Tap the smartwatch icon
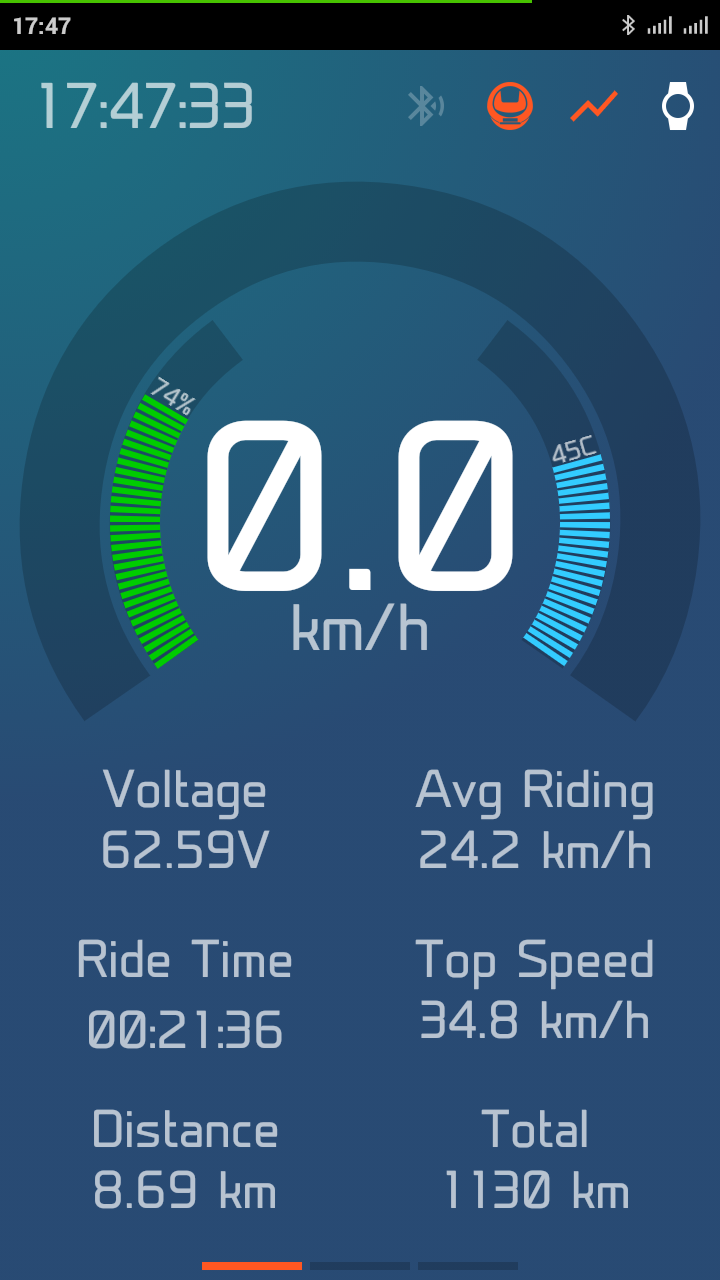Viewport: 720px width, 1280px height. coord(678,106)
